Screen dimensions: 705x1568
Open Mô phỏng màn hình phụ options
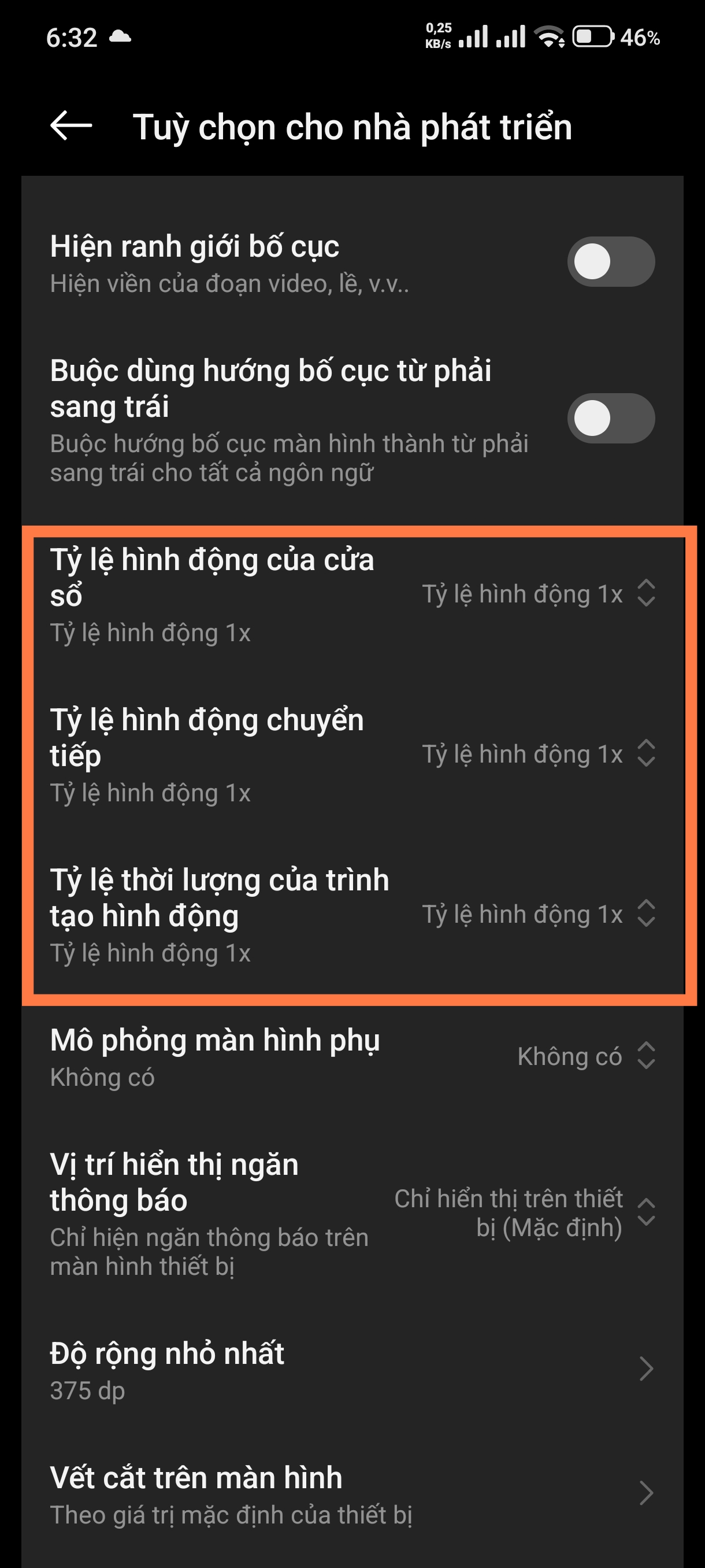585,1056
